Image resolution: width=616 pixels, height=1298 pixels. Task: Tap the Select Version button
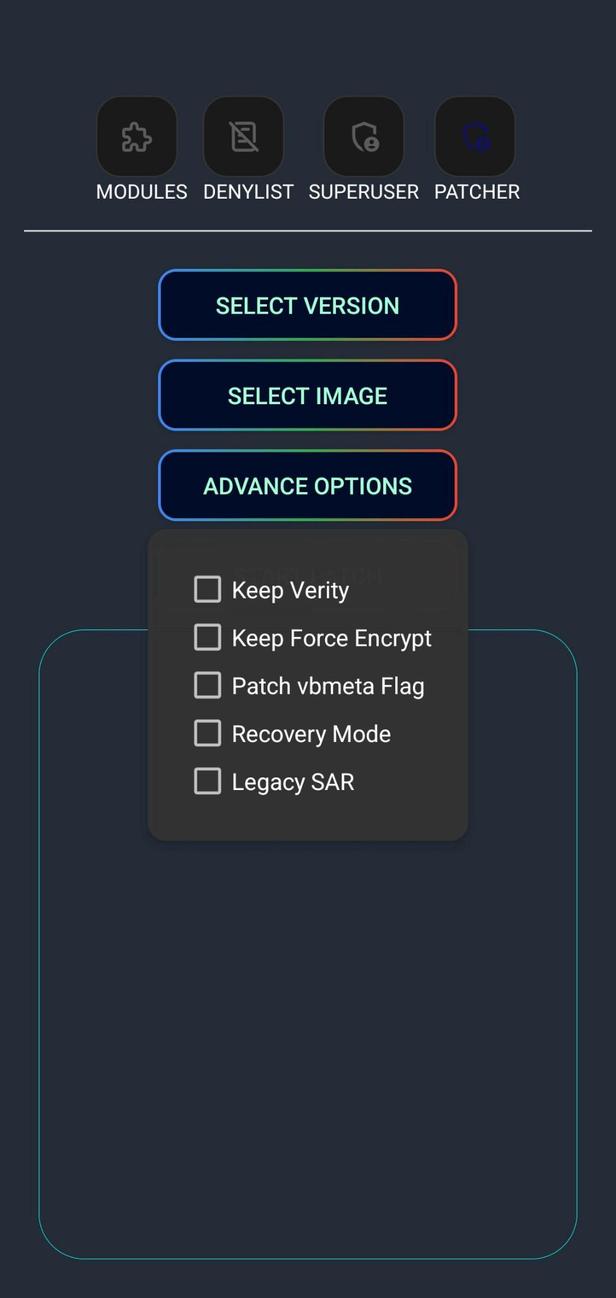(307, 306)
